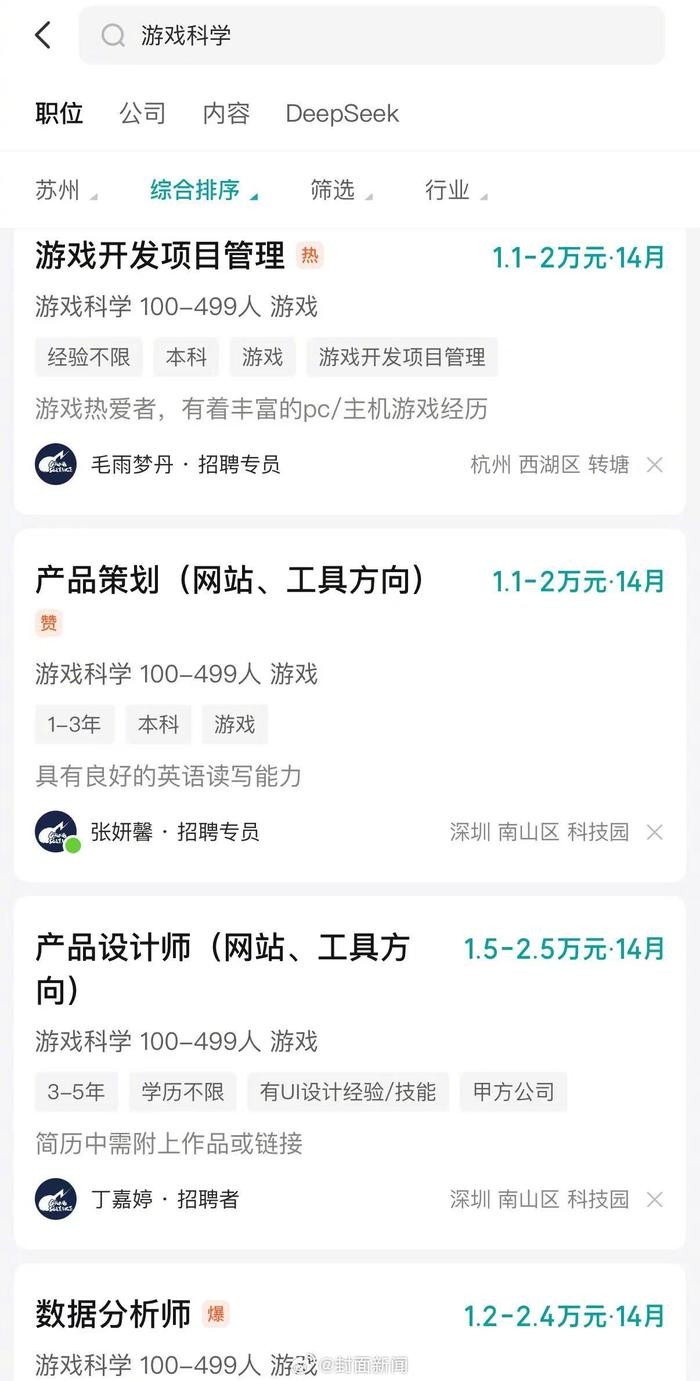The image size is (700, 1381).
Task: Open the 数据分析师 job card
Action: click(350, 1322)
